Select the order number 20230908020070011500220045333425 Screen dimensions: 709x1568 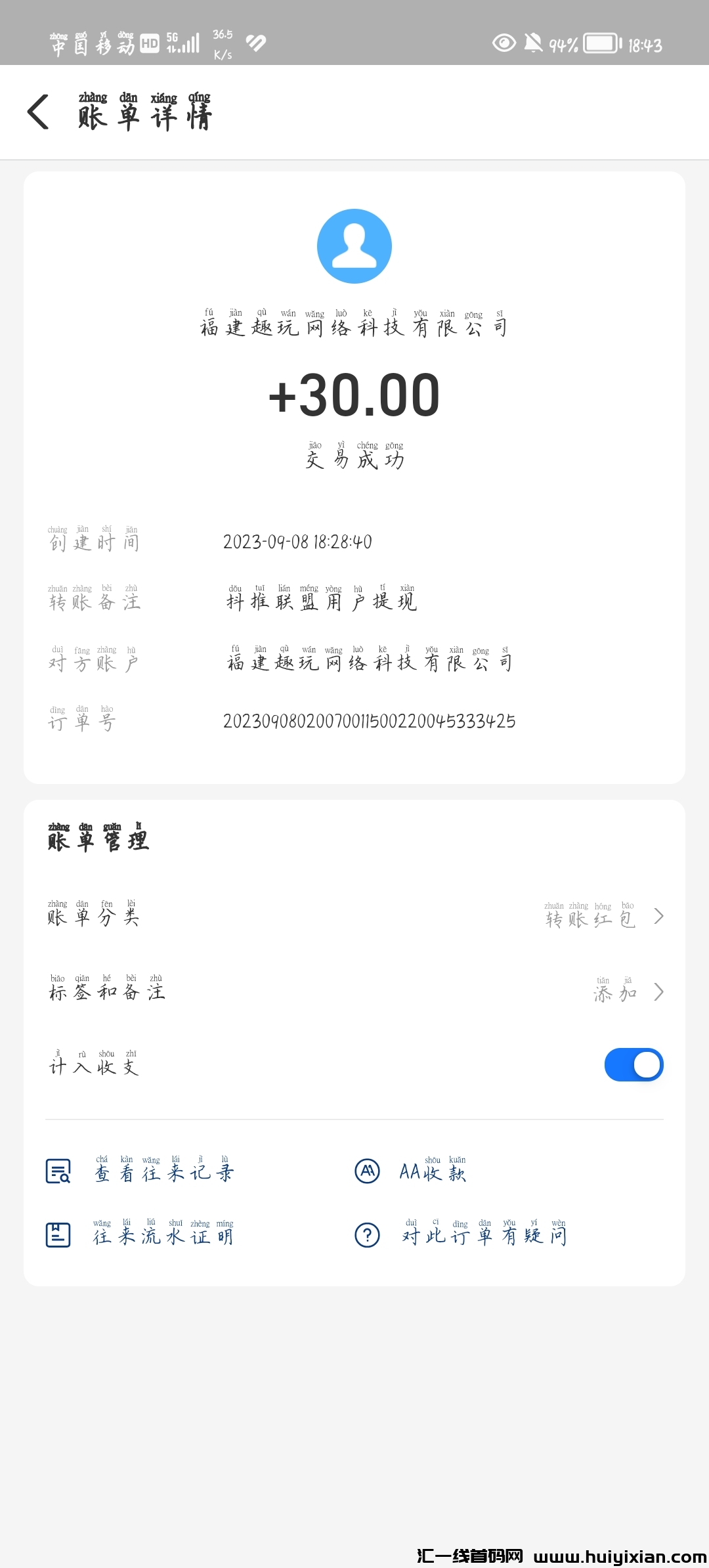click(370, 722)
